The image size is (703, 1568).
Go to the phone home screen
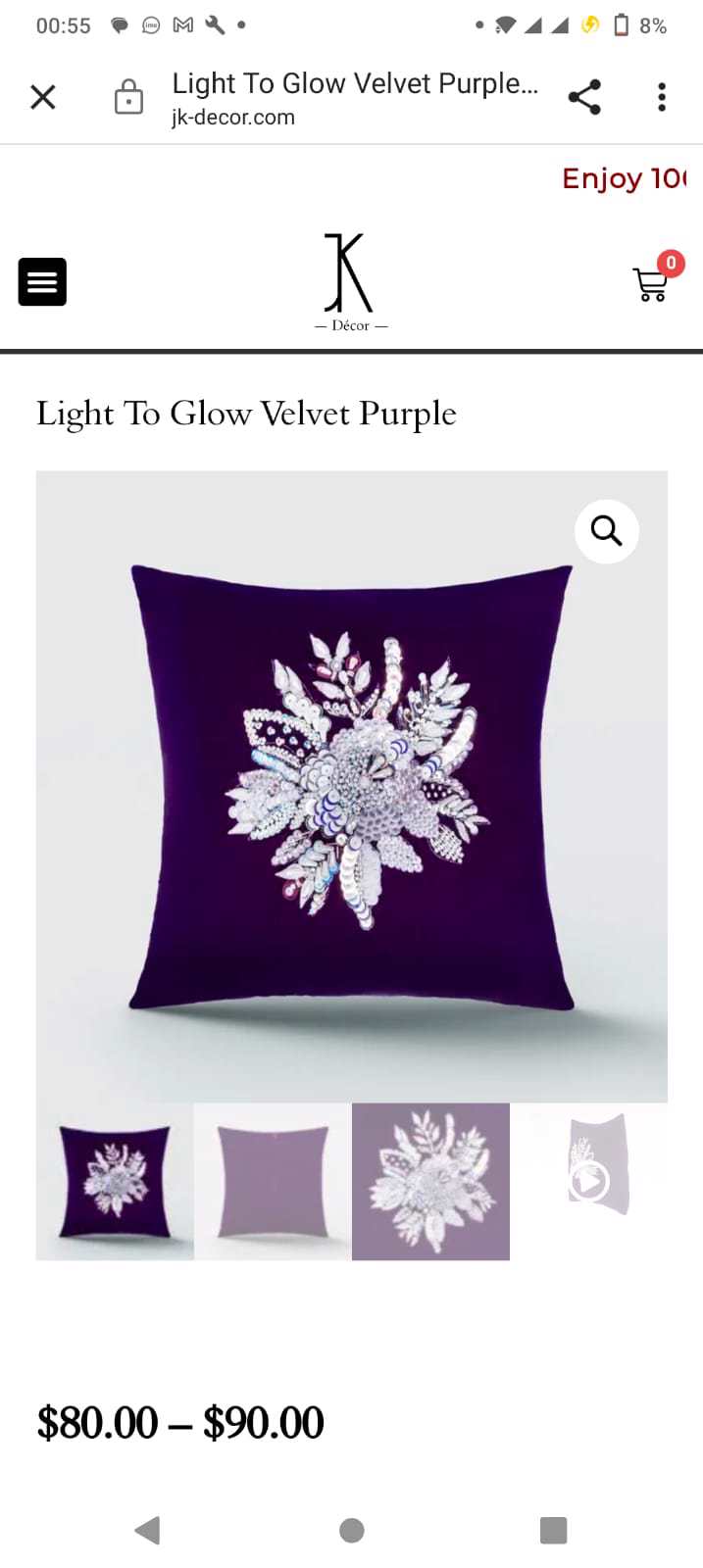pyautogui.click(x=352, y=1530)
